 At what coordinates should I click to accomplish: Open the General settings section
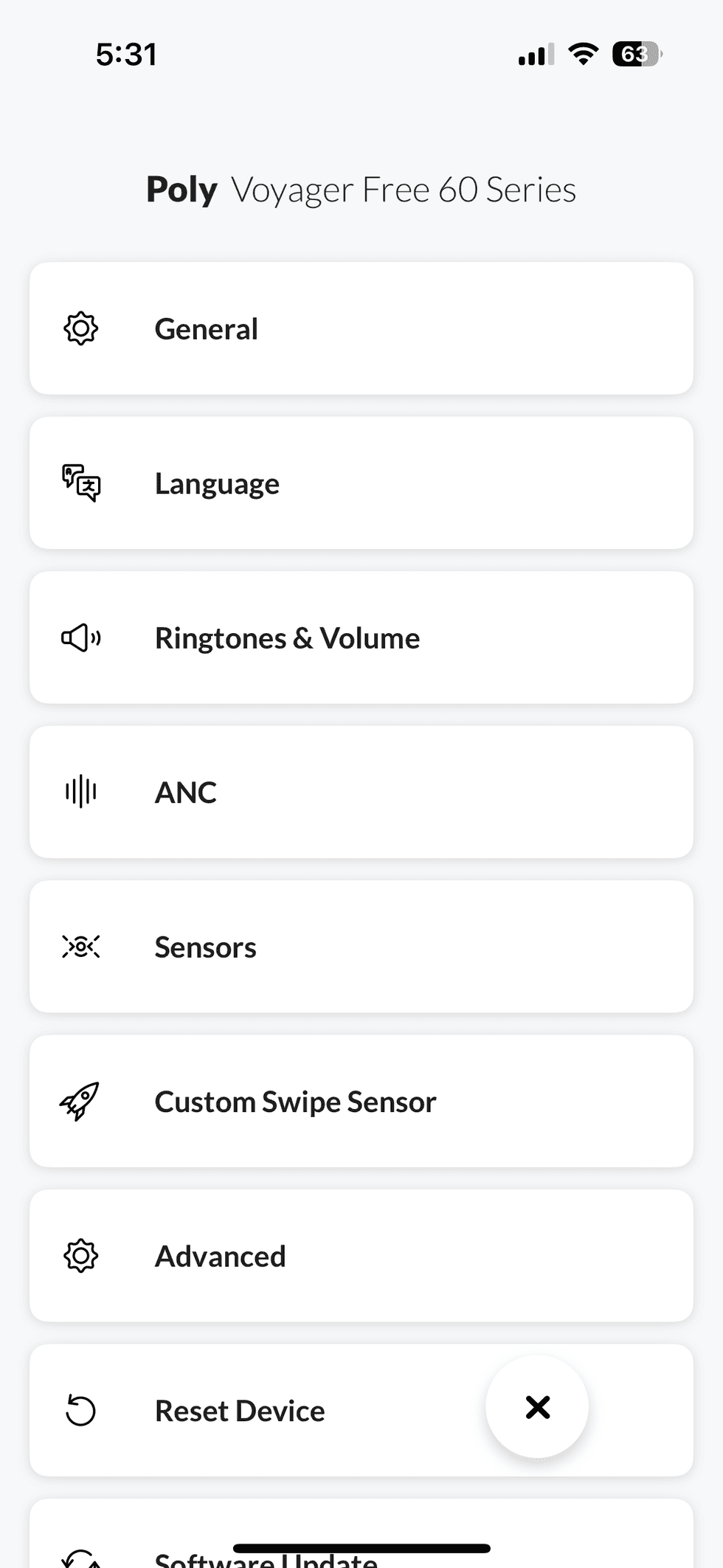point(361,328)
